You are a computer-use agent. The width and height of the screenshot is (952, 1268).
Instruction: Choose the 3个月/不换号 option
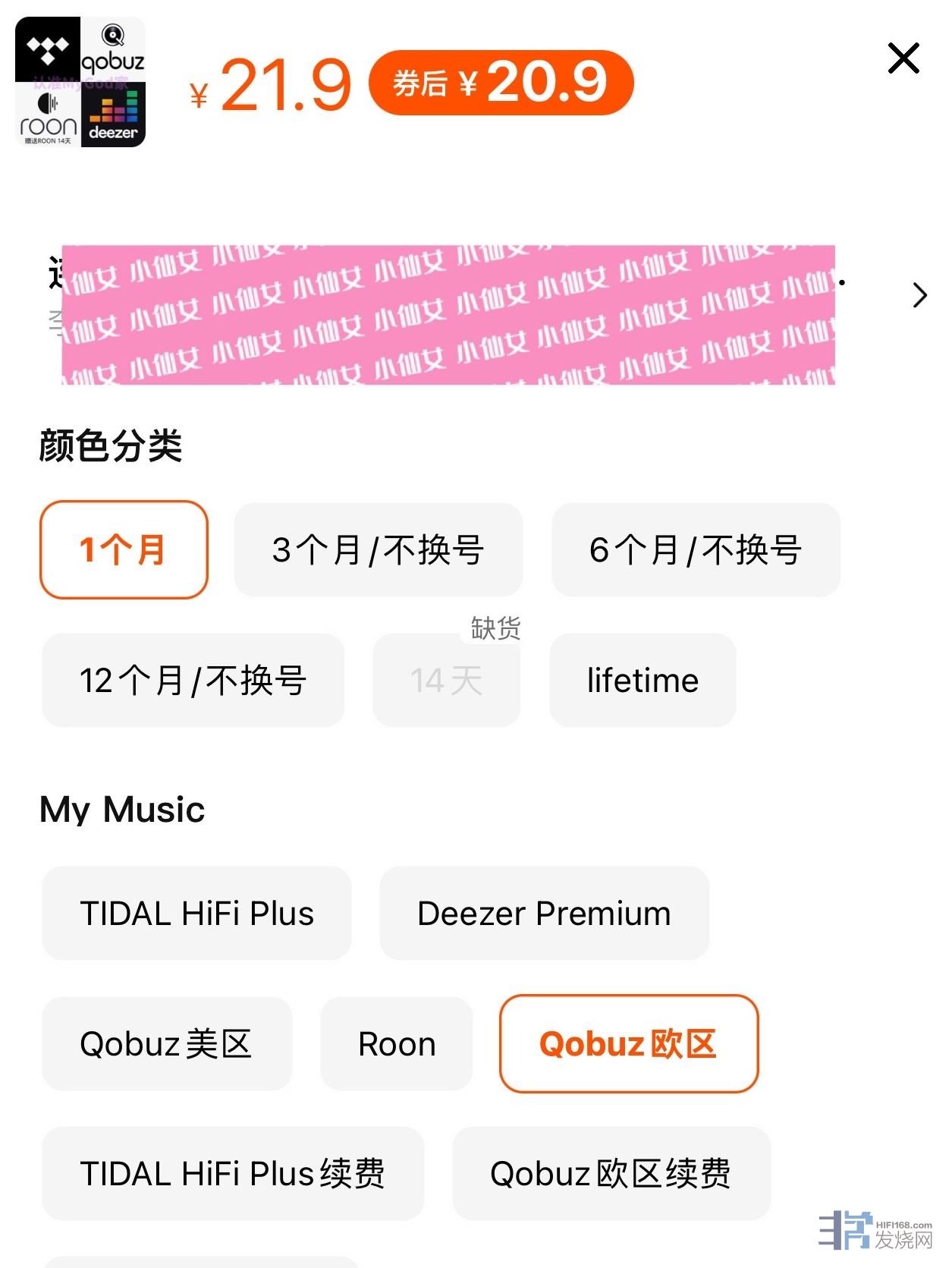coord(378,550)
